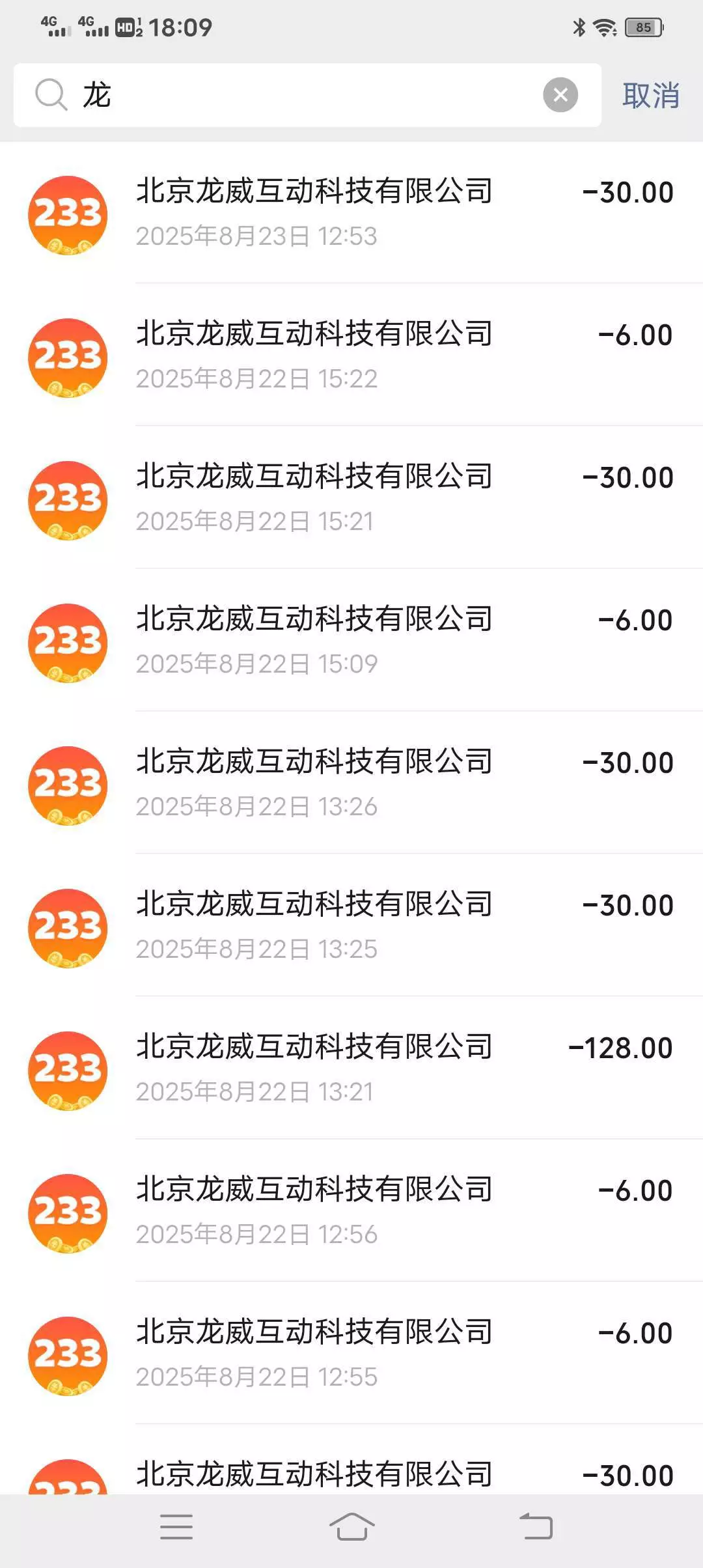The width and height of the screenshot is (703, 1568).
Task: Open the -128.00 payment record
Action: (351, 1069)
